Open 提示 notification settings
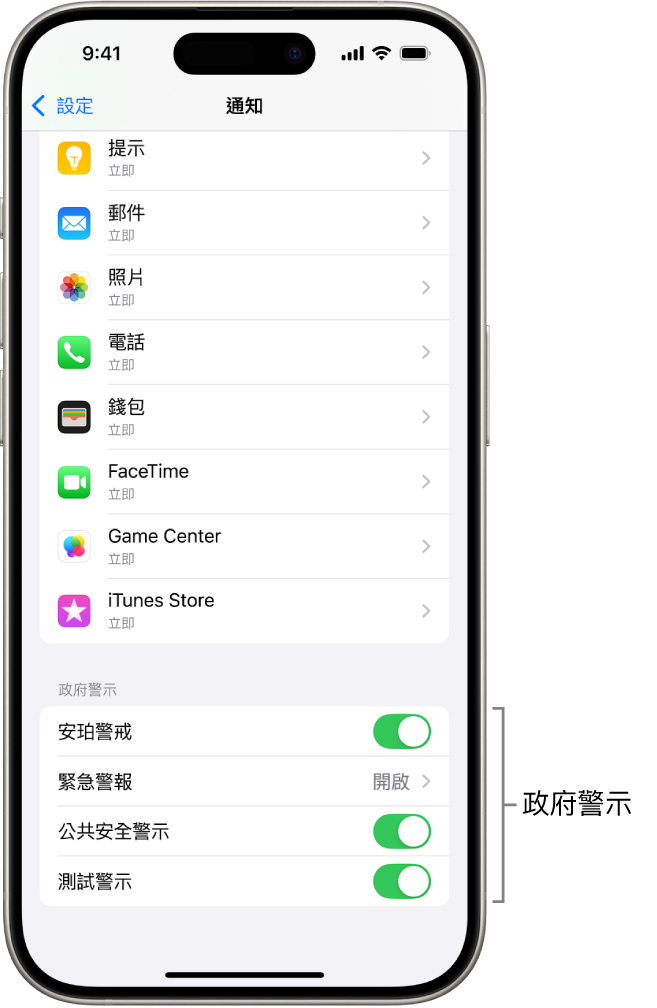 pos(245,158)
